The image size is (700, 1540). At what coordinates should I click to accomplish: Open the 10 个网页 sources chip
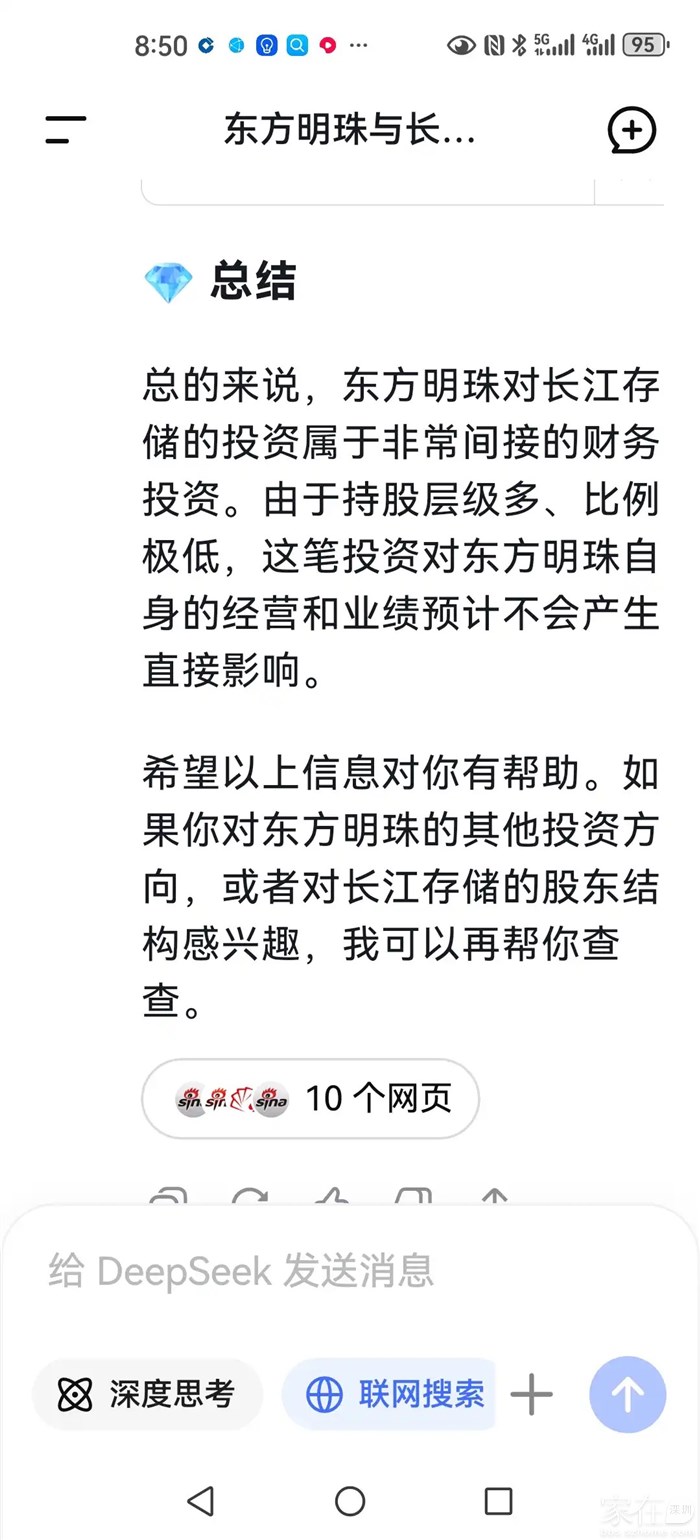click(310, 1098)
